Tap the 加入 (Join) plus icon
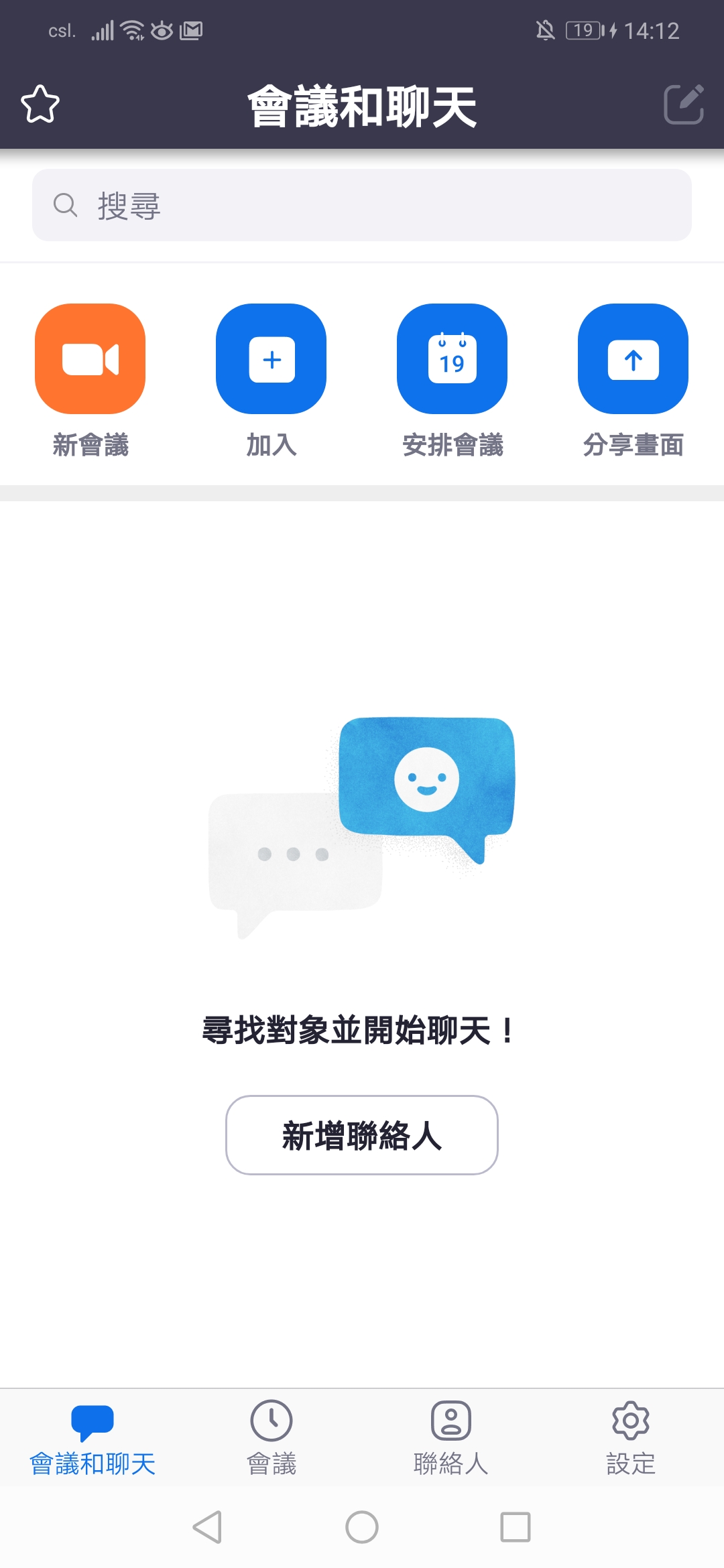The image size is (724, 1568). [x=270, y=358]
